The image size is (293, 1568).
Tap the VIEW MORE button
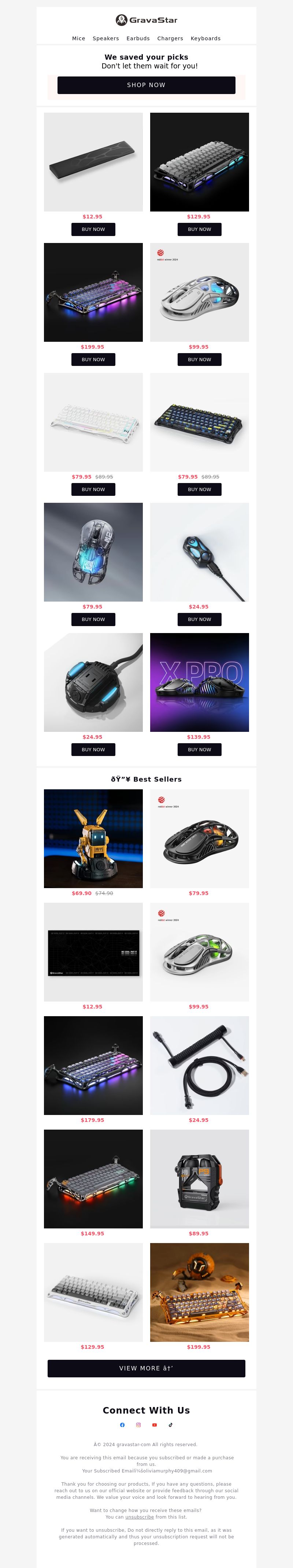(x=146, y=1368)
